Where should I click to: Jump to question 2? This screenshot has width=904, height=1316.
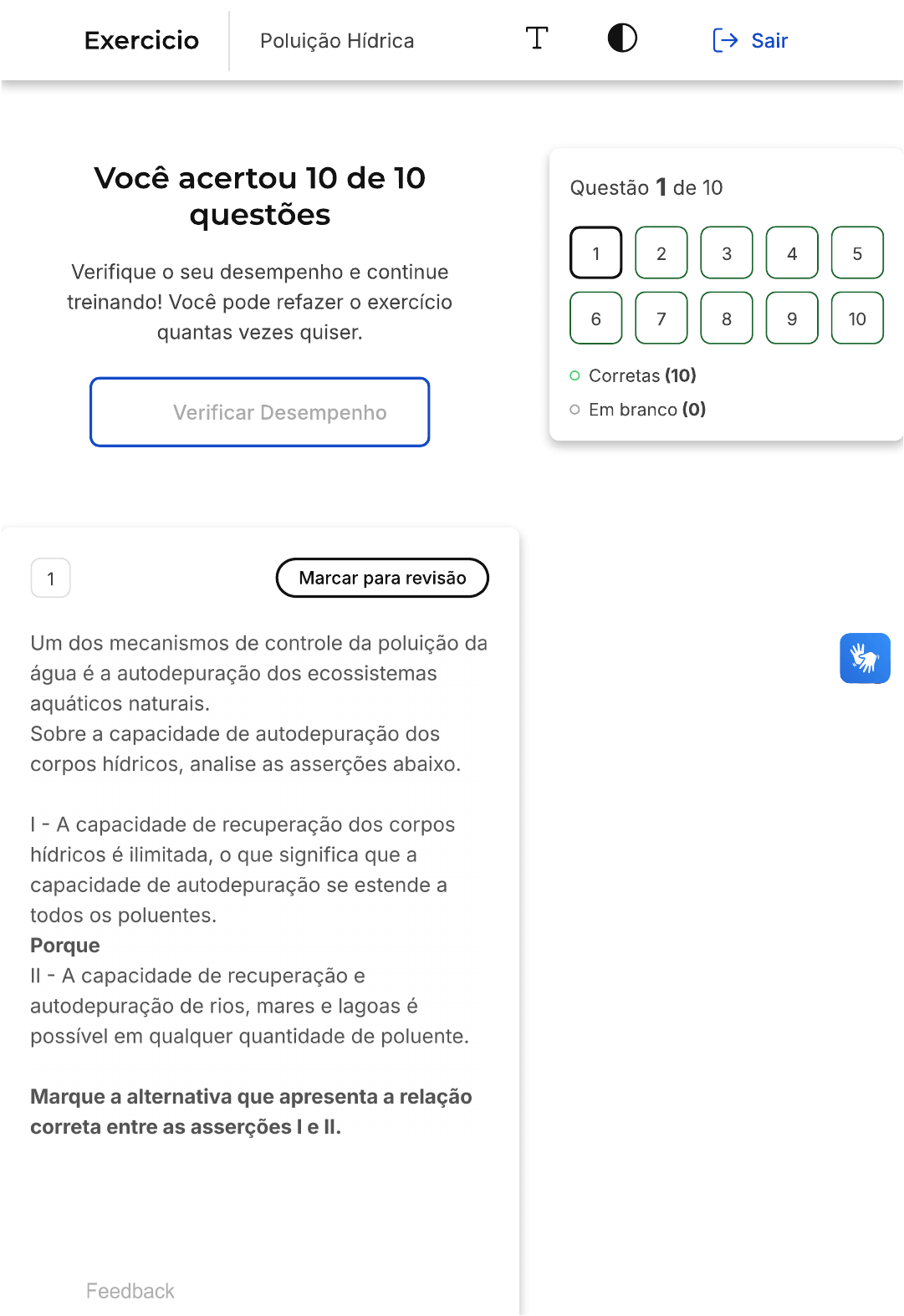[661, 252]
